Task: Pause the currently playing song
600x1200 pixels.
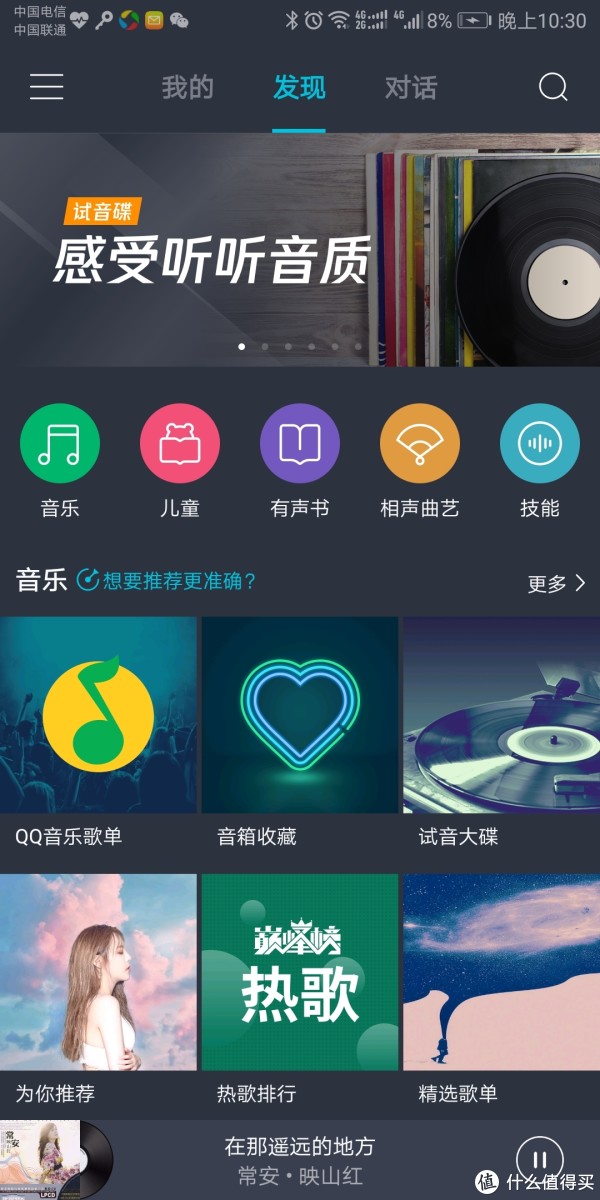Action: [x=539, y=1160]
